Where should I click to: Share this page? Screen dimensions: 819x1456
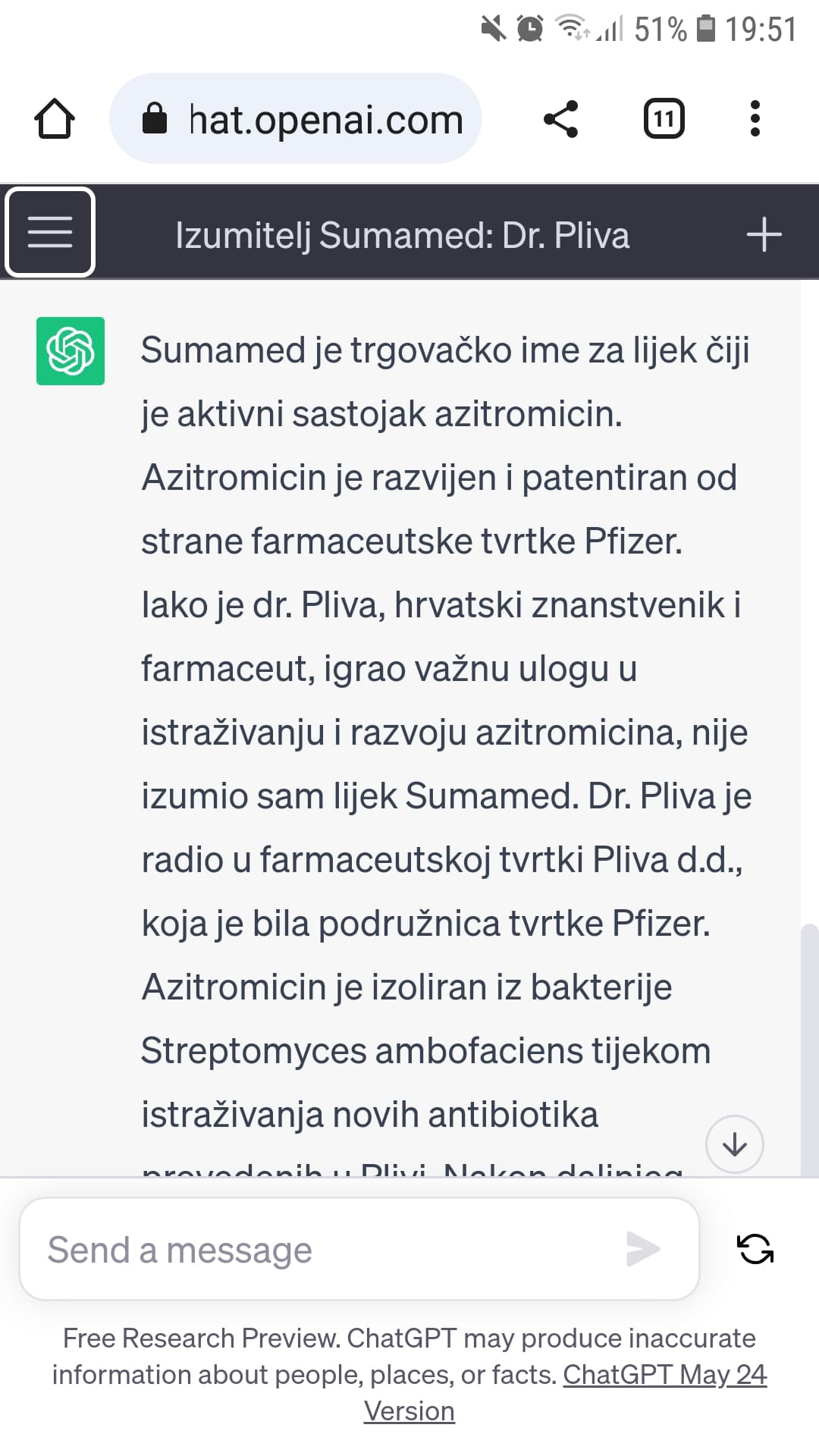[561, 119]
